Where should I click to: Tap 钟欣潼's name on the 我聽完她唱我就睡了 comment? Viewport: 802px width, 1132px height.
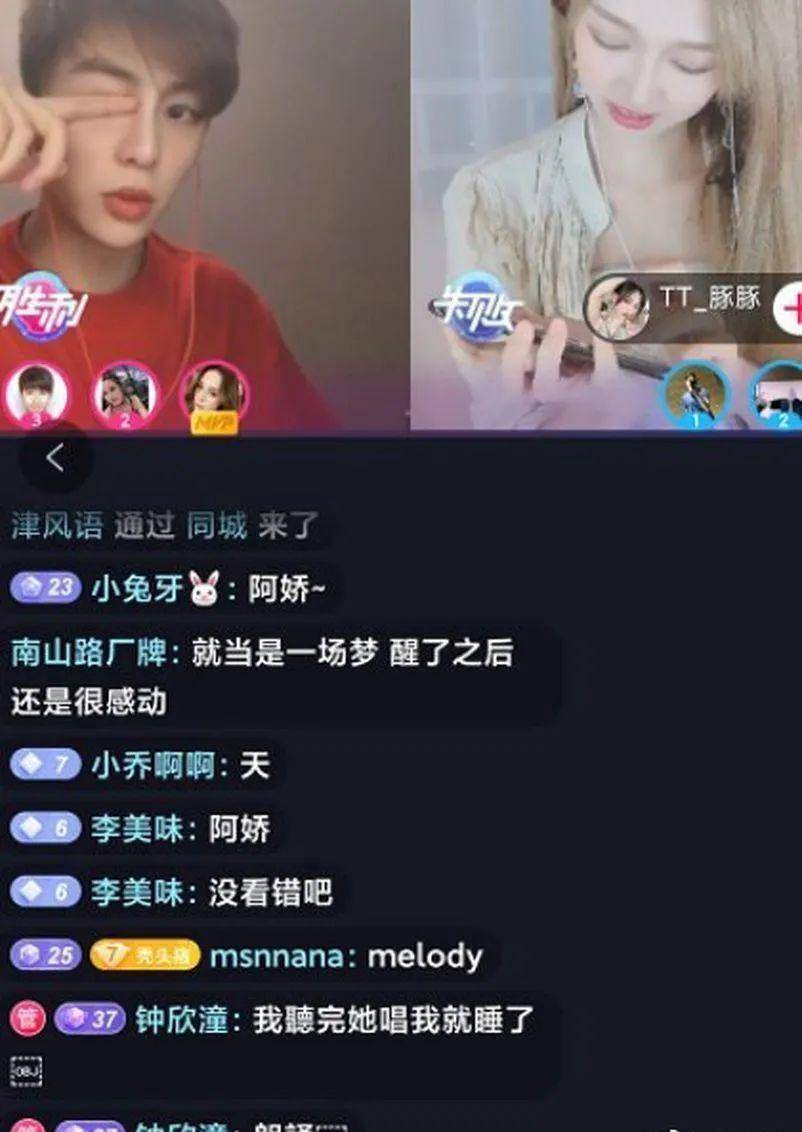(x=182, y=1020)
